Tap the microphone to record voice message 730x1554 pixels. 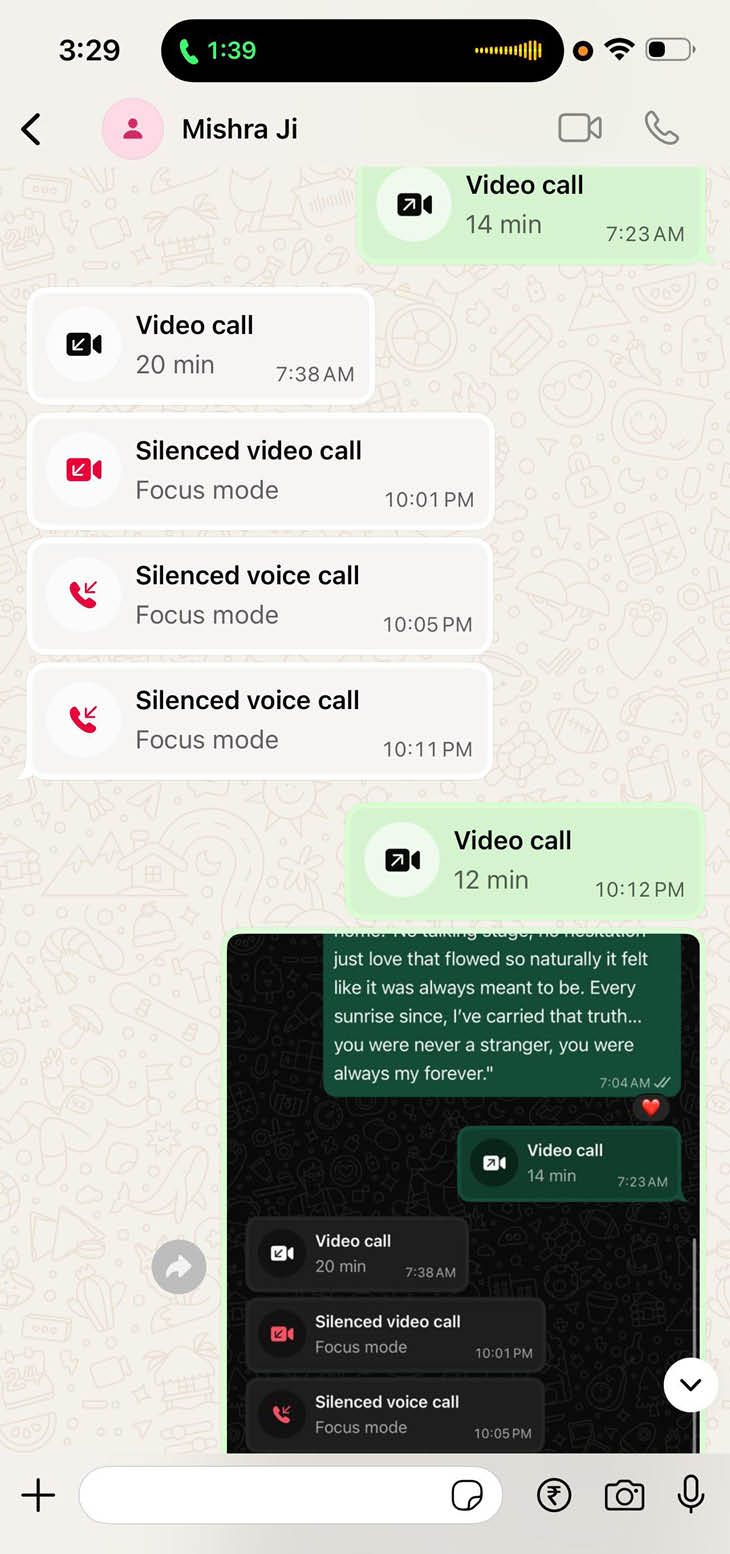tap(691, 1495)
